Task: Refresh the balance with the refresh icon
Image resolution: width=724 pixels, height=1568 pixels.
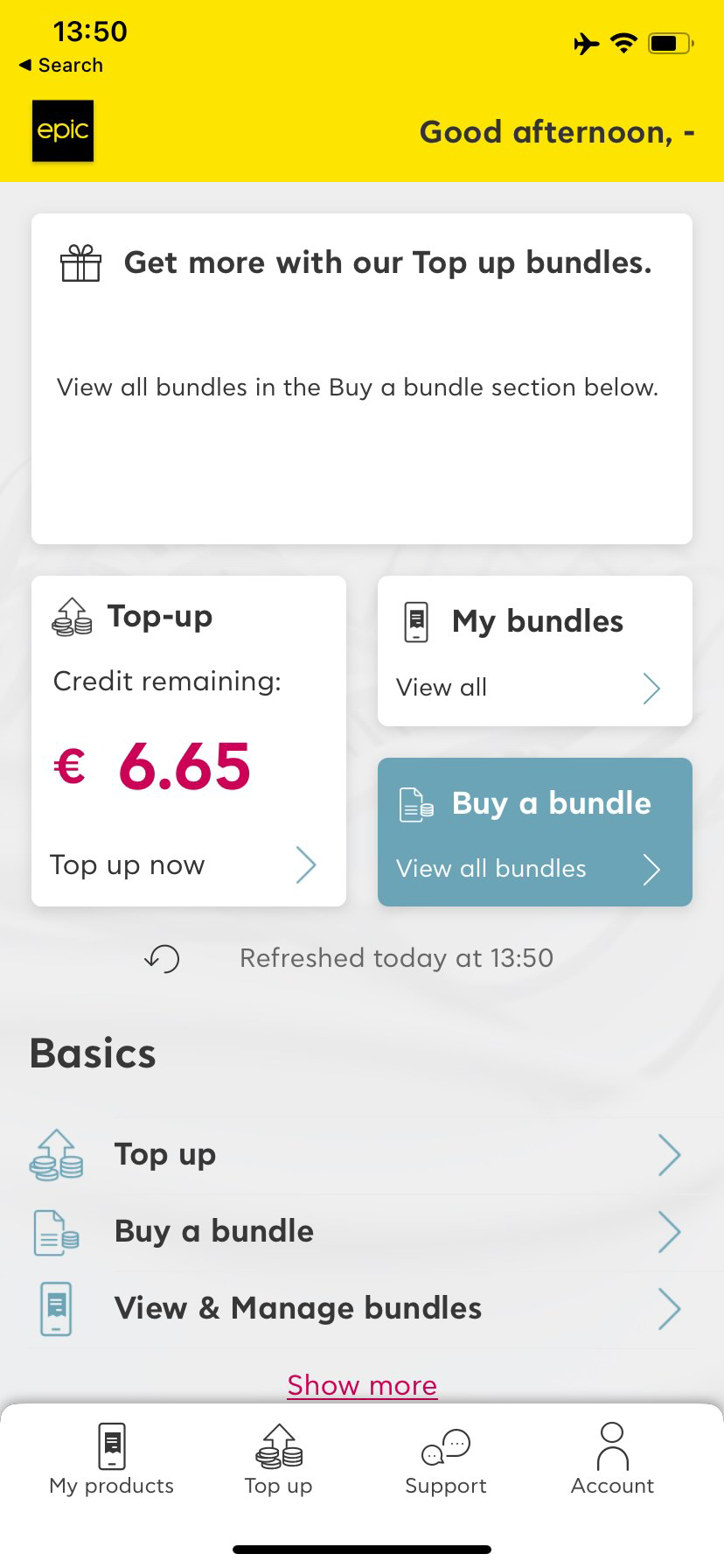Action: [162, 959]
